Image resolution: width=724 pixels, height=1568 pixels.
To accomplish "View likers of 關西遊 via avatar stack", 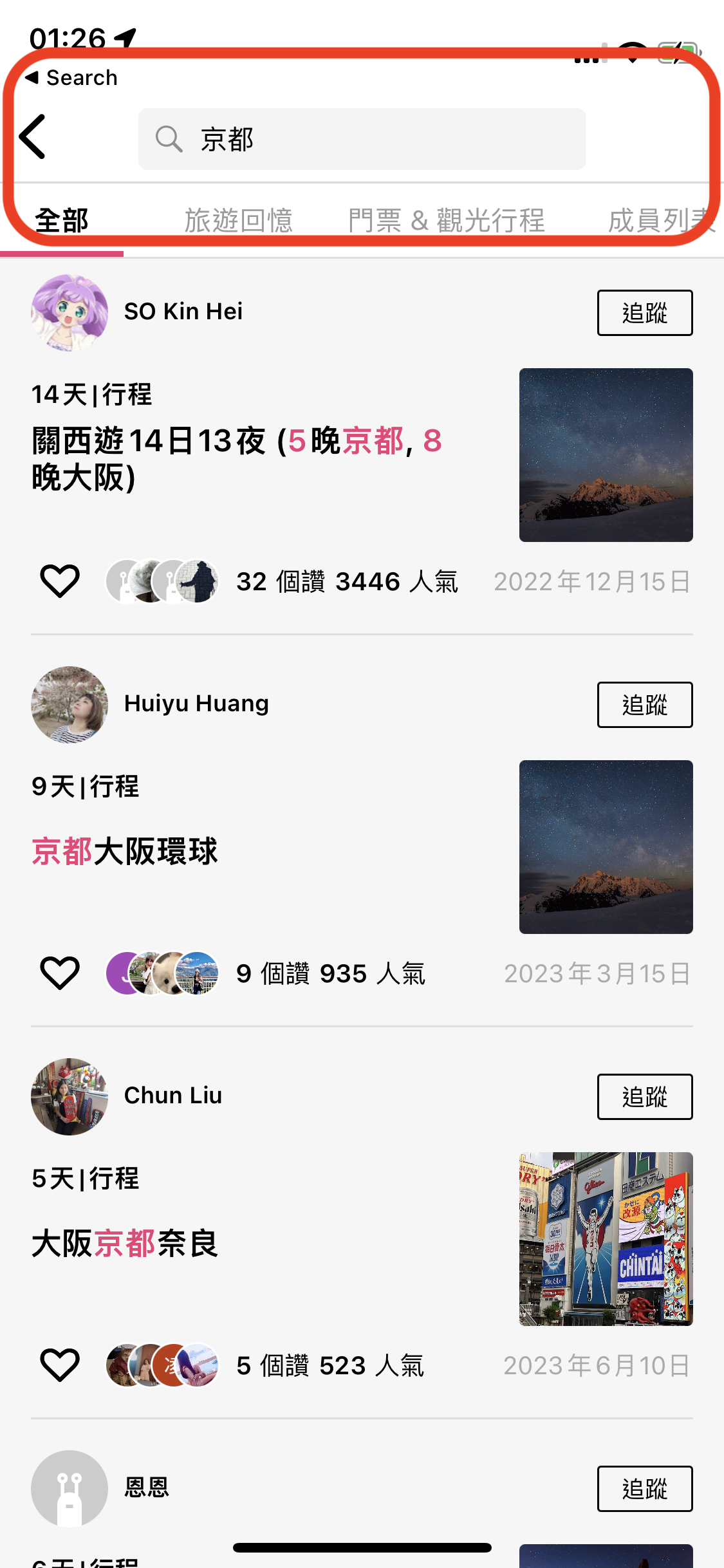I will tap(162, 580).
